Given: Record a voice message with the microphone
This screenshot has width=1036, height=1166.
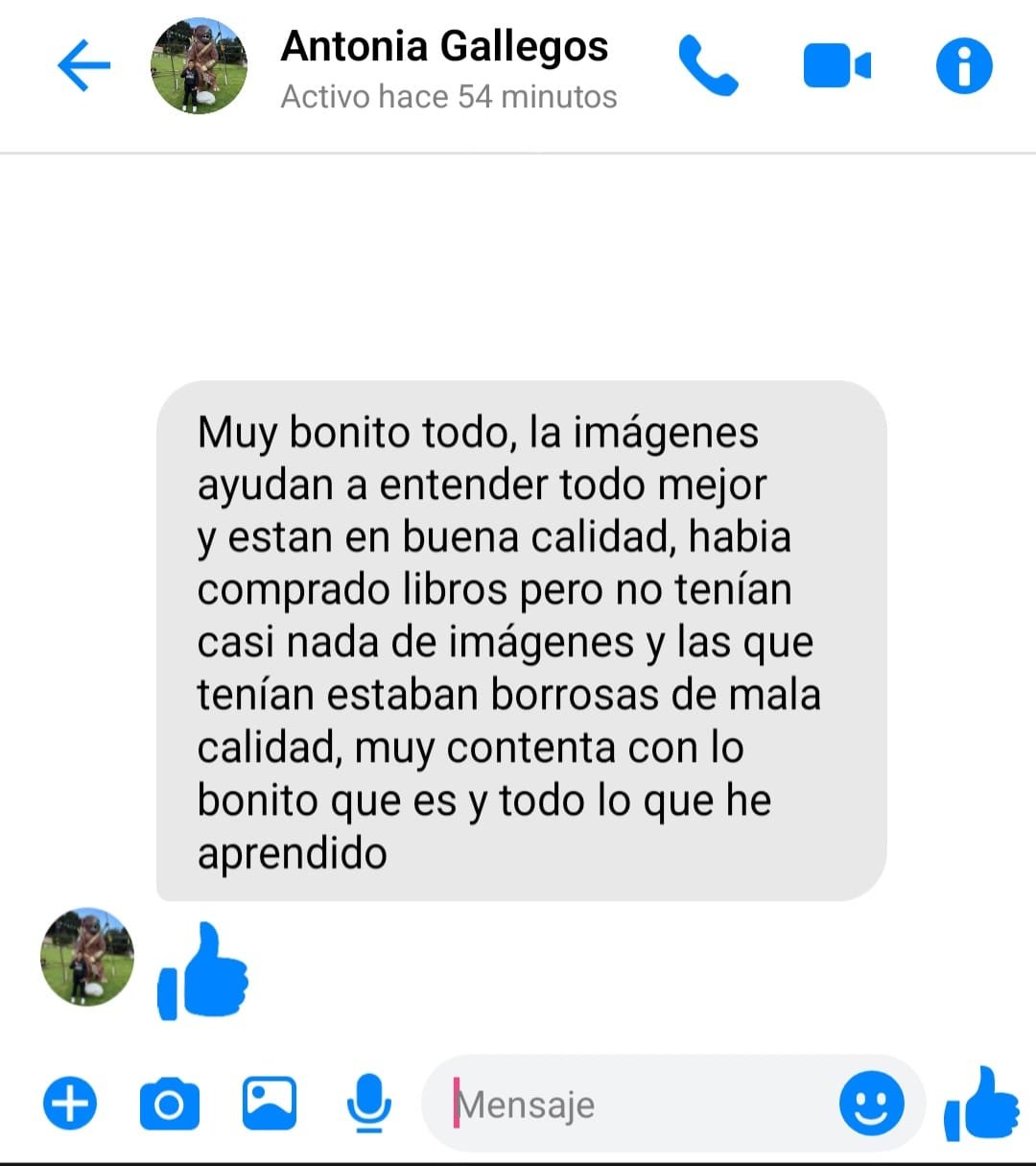Looking at the screenshot, I should tap(368, 1103).
